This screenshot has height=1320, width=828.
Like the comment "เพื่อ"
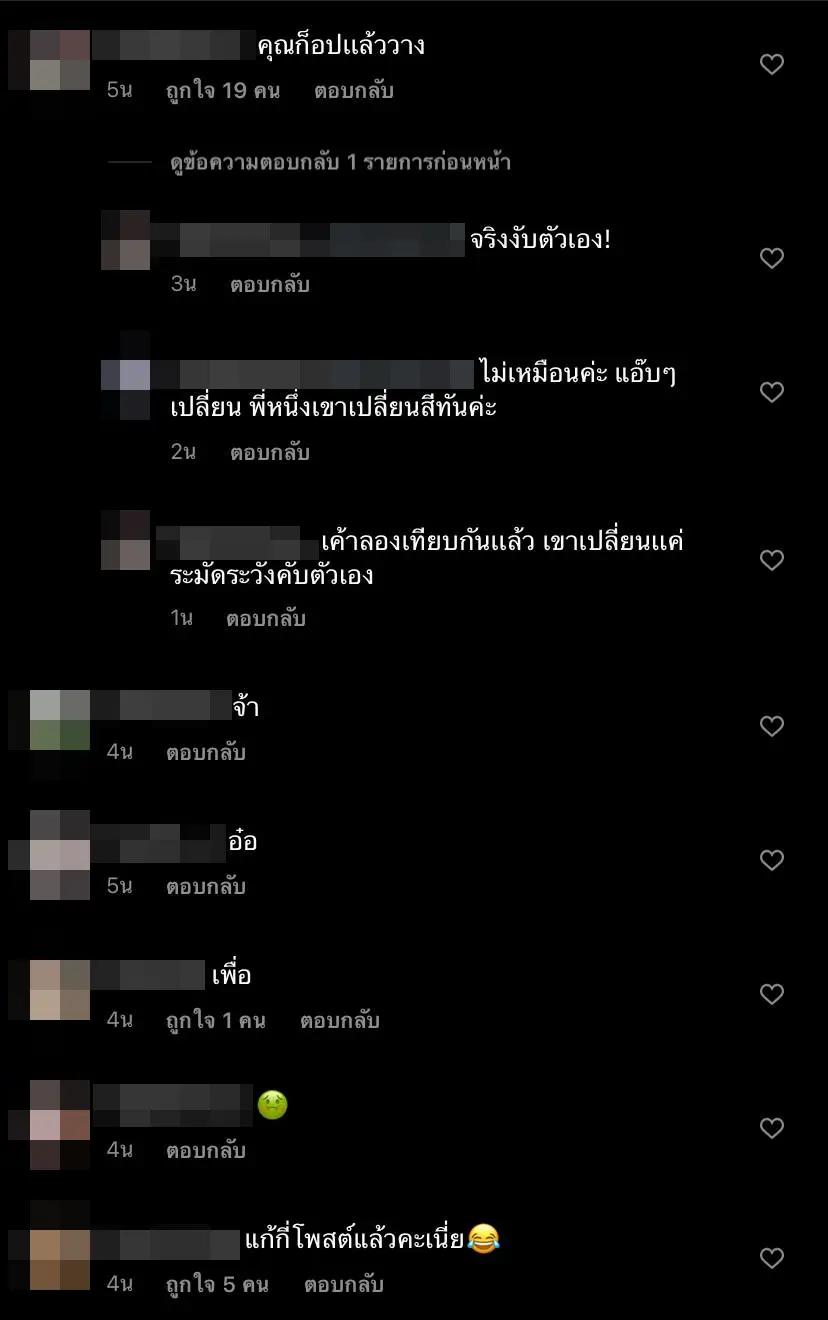pos(771,995)
